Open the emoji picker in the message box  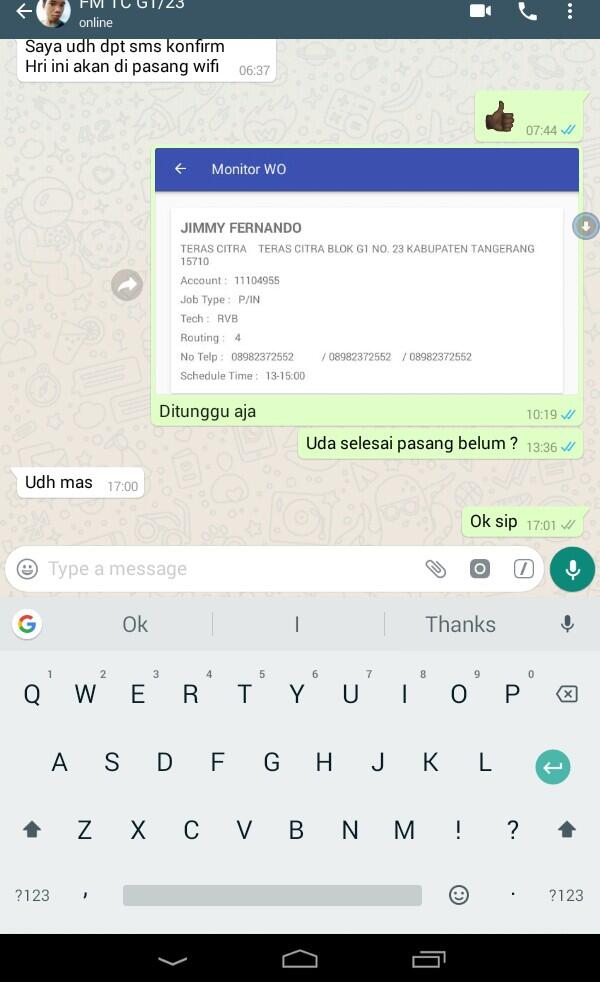(x=28, y=569)
